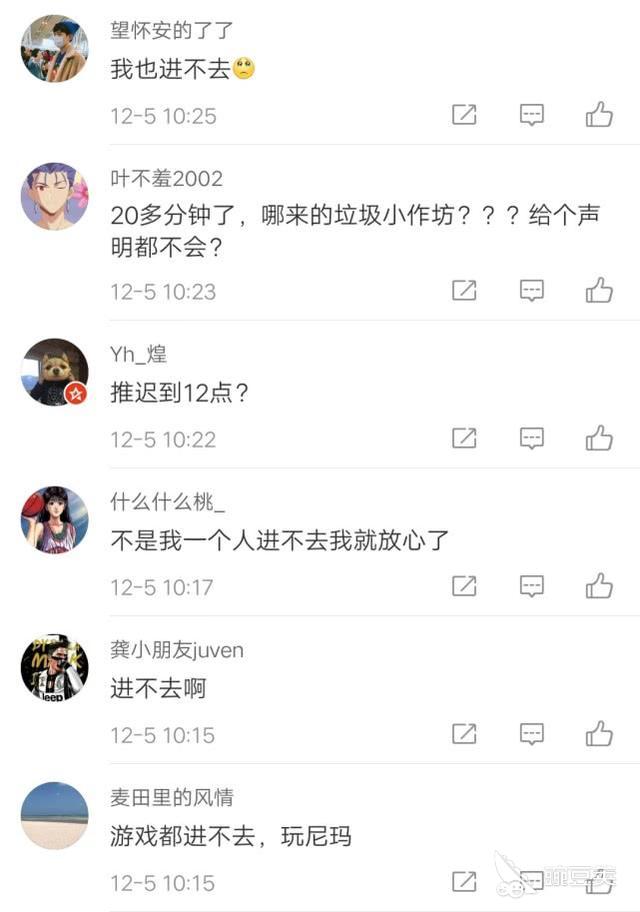Reply to 叶不羞2002's comment
Image resolution: width=640 pixels, height=912 pixels.
532,291
